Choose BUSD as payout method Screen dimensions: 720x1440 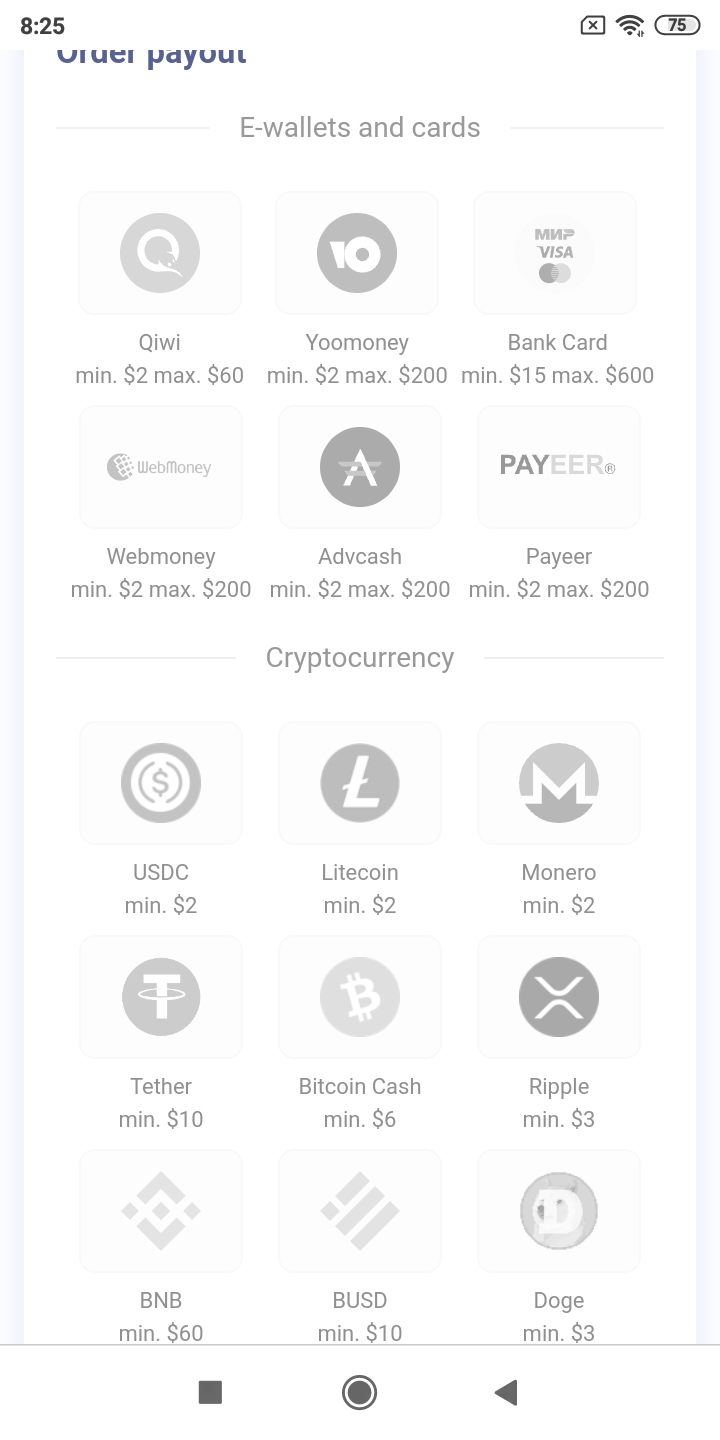360,1211
